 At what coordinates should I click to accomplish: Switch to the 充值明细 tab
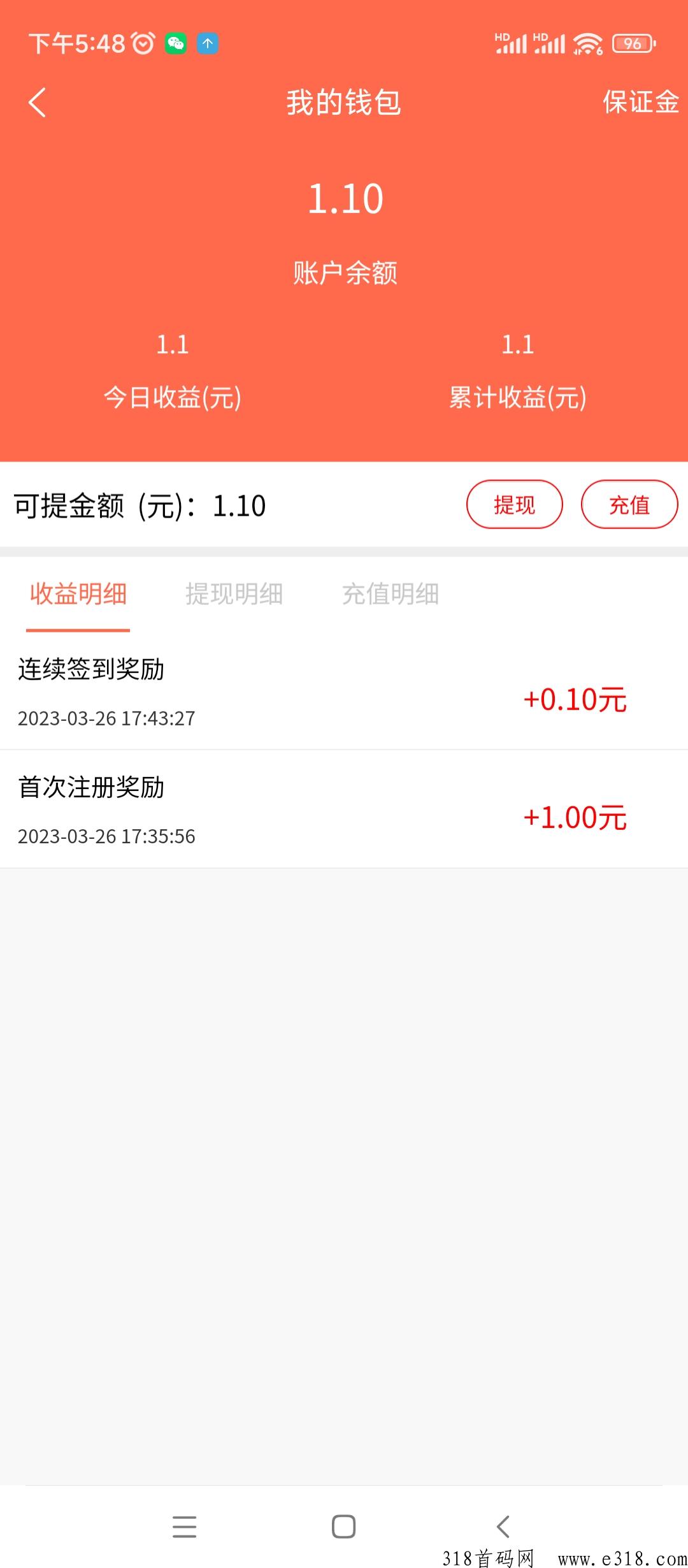click(391, 594)
